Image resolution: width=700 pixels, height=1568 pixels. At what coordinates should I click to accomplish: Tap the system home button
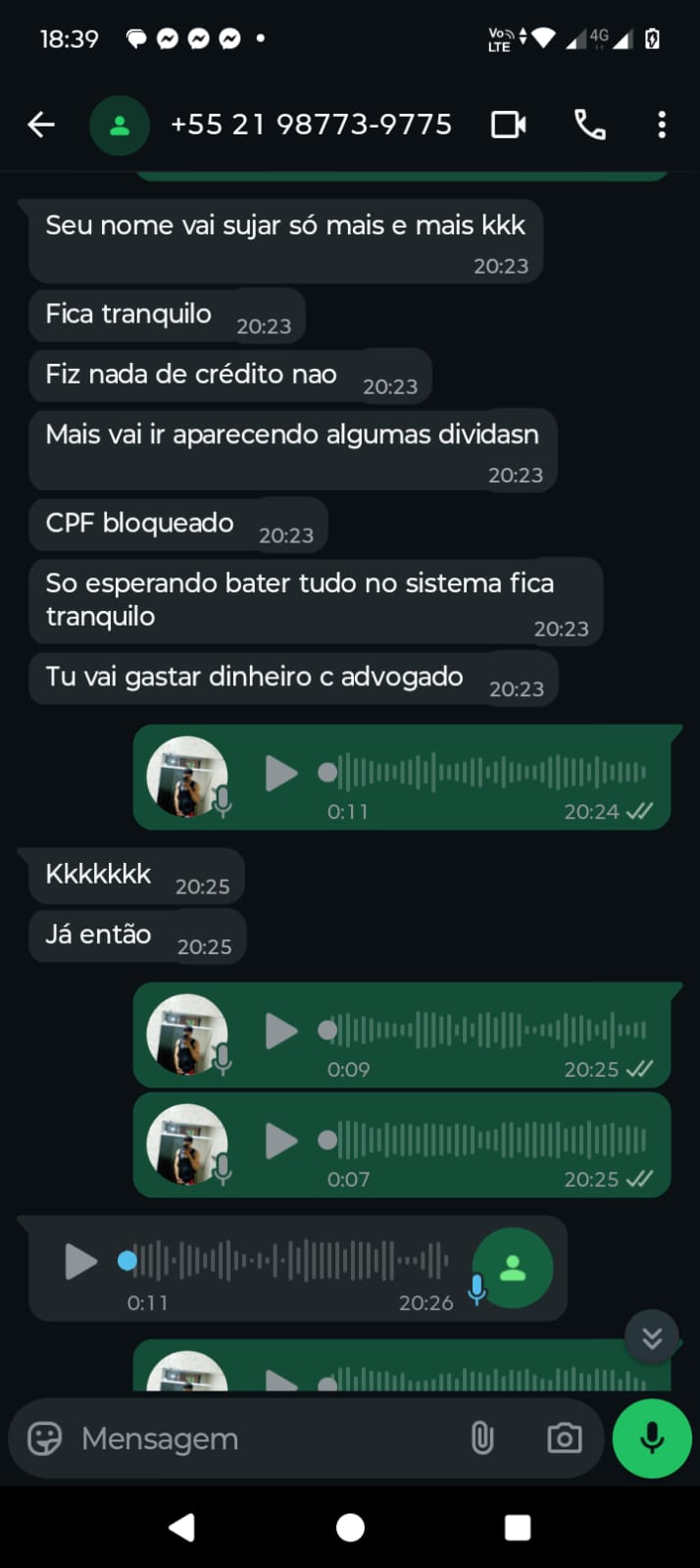coord(350,1528)
